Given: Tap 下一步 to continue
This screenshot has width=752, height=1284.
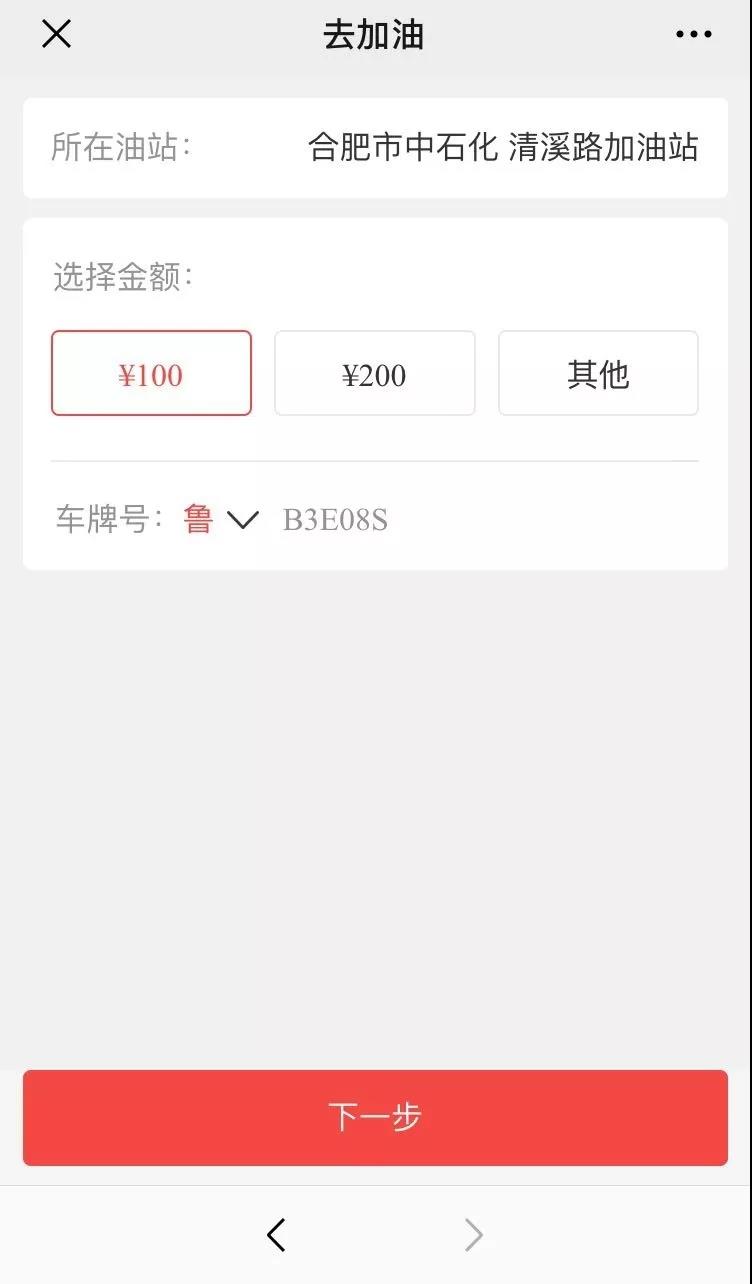Looking at the screenshot, I should tap(375, 1117).
